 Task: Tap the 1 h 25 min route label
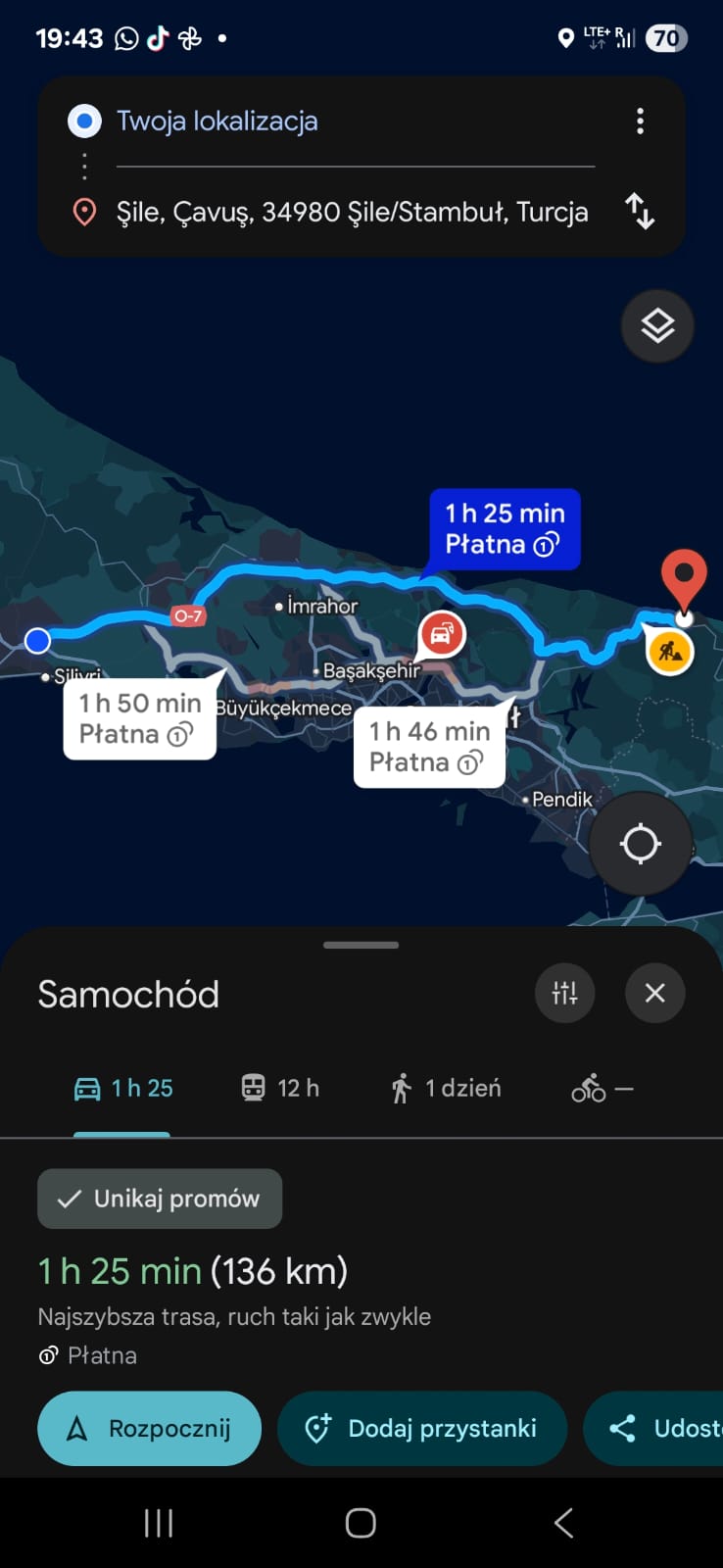click(506, 529)
